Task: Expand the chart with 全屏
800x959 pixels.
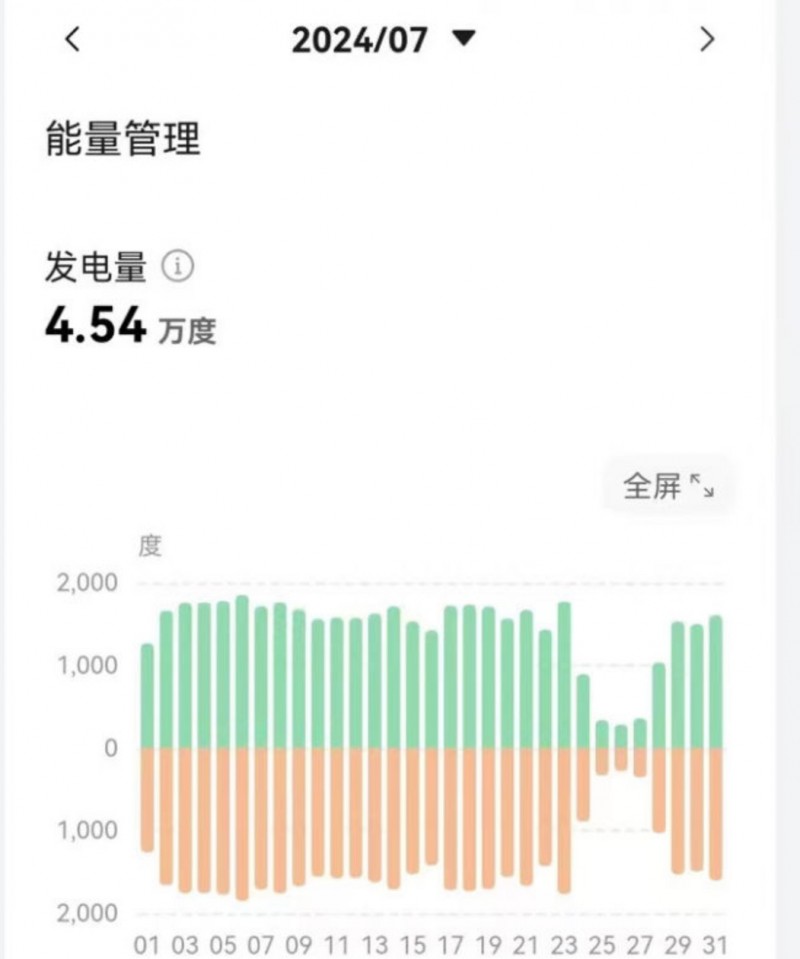Action: pyautogui.click(x=668, y=487)
